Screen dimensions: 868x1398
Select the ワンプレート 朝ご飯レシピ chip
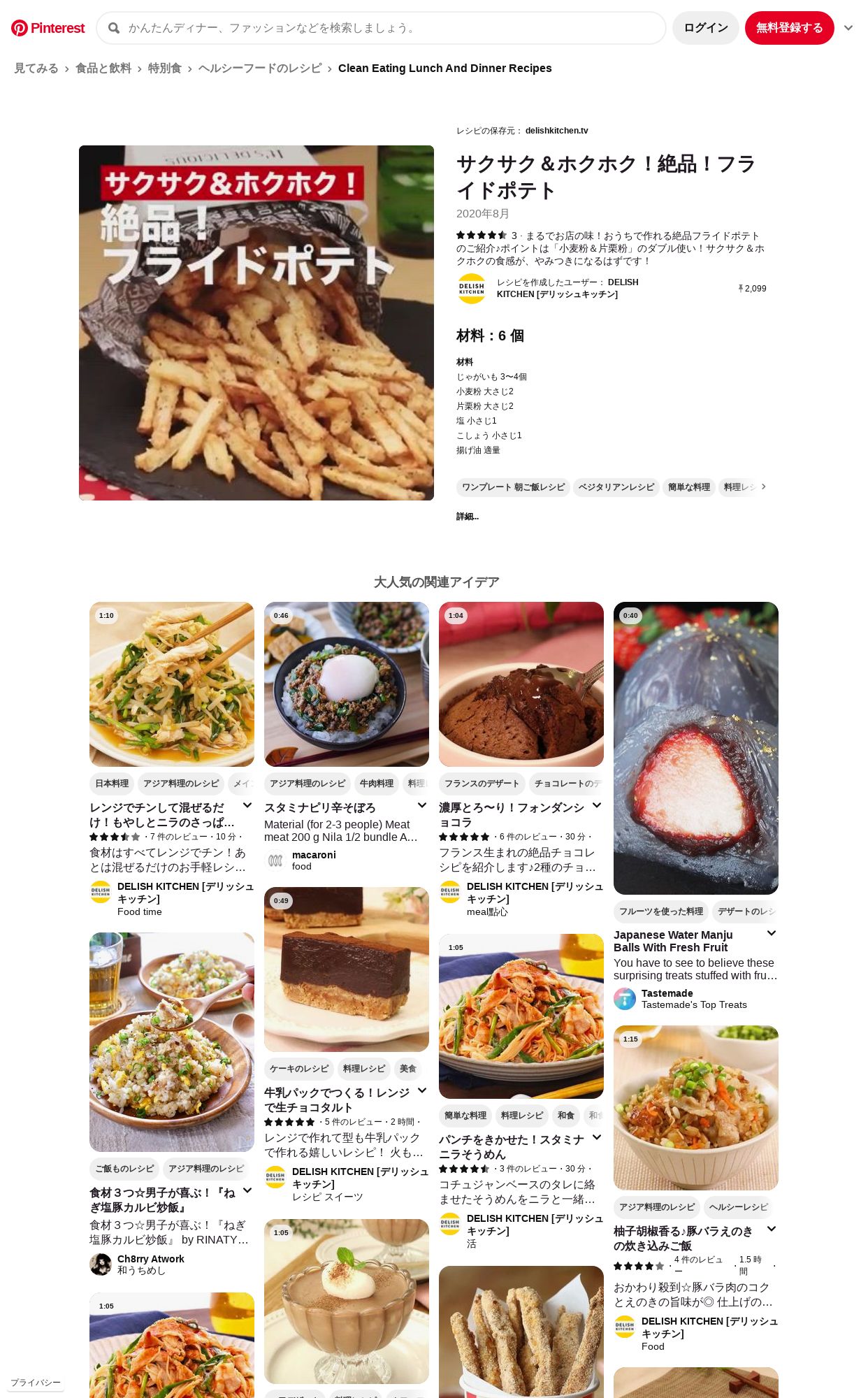pos(513,487)
